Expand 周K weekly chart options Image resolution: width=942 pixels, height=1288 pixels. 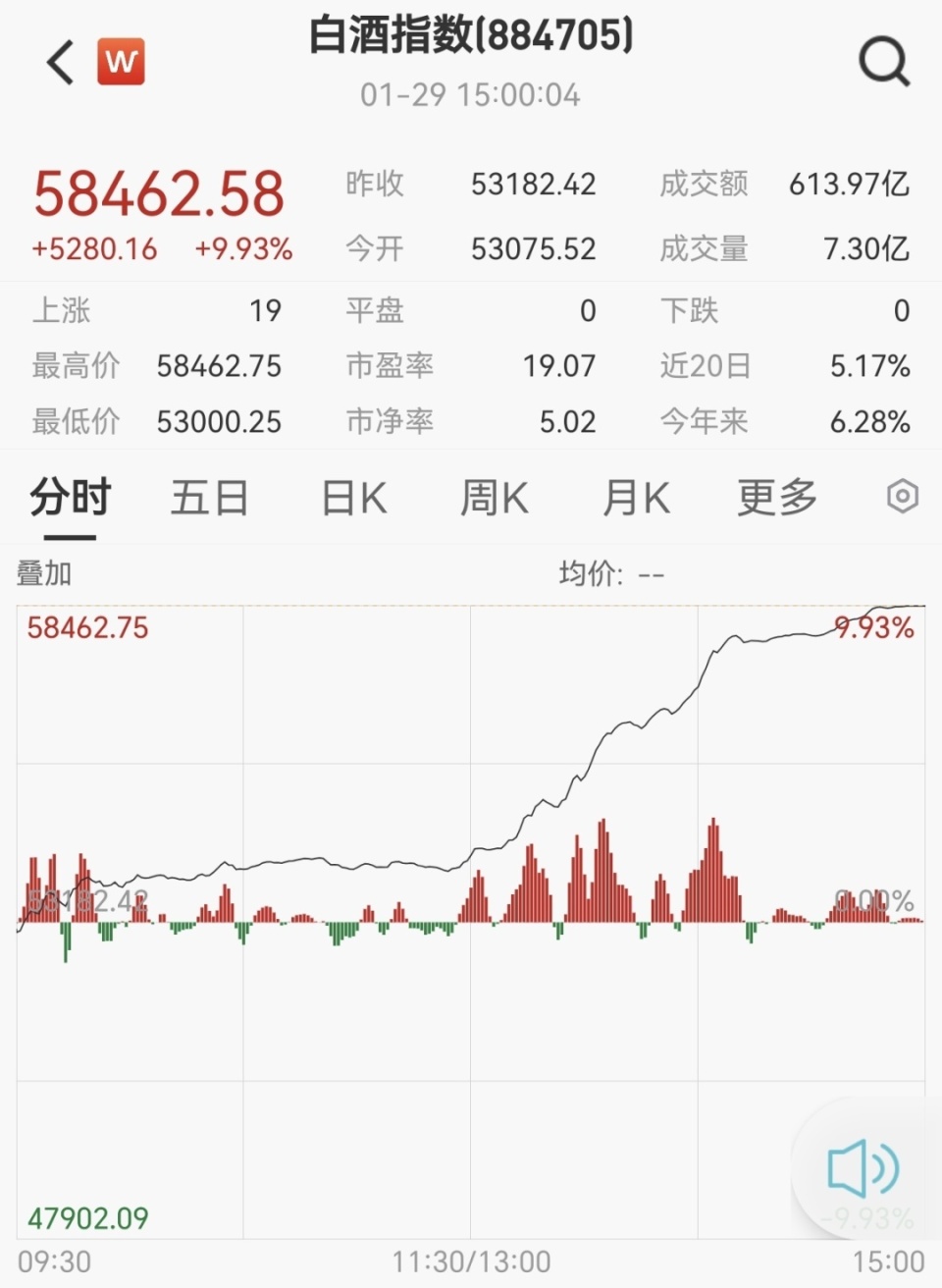point(494,499)
